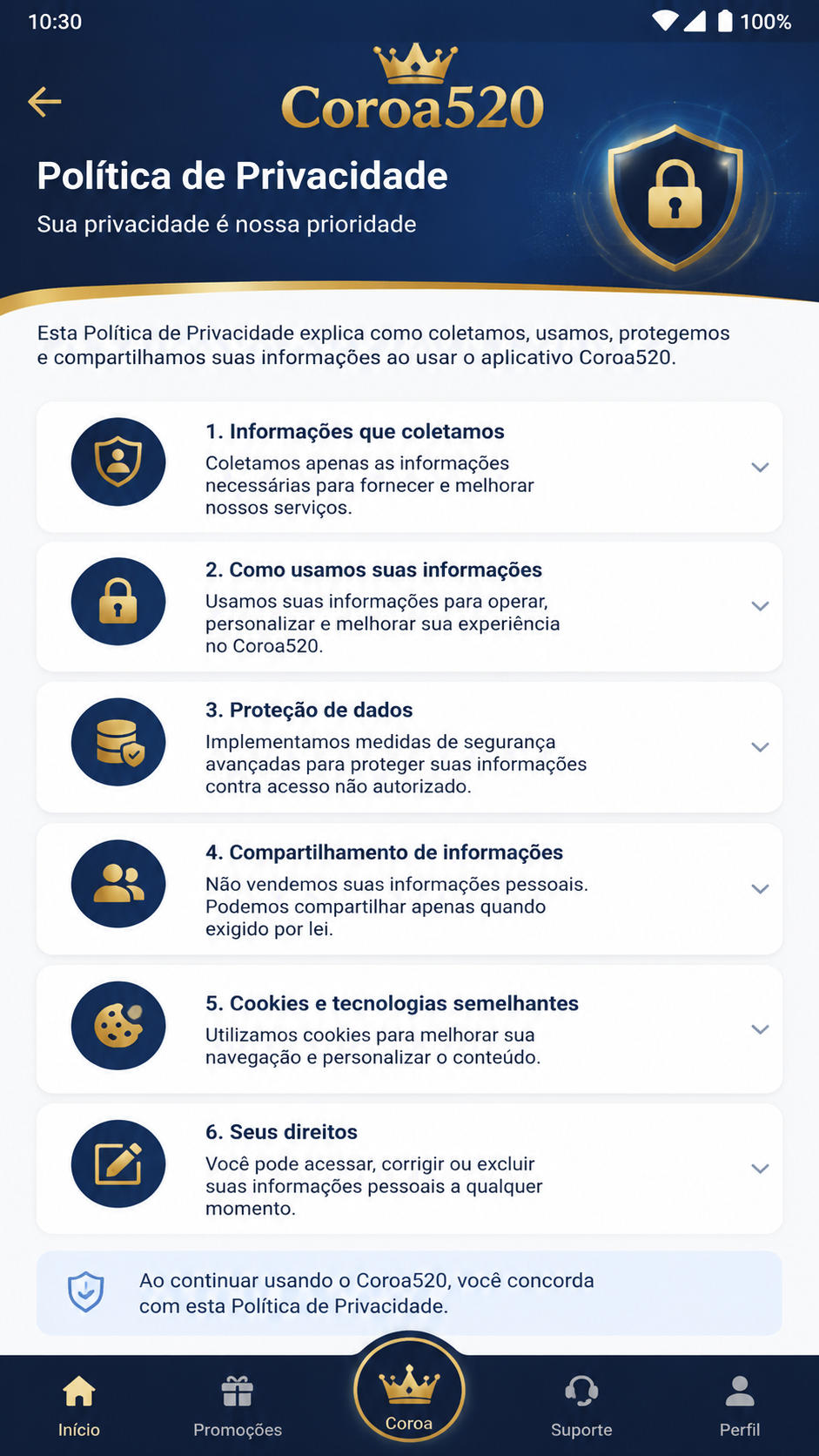Expand Como usamos suas informações section
This screenshot has height=1456, width=819.
coord(409,607)
